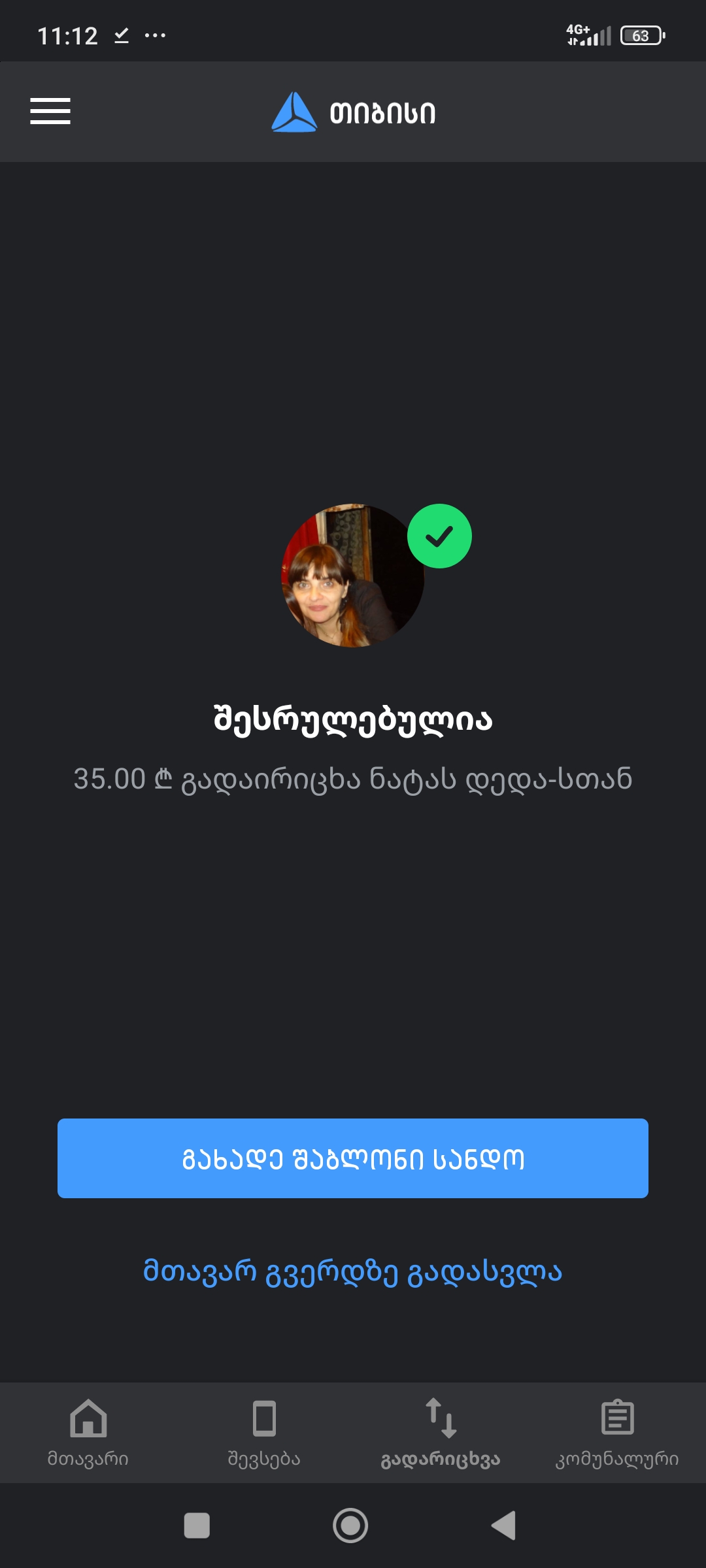
Task: Open the hamburger drawer menu
Action: (x=50, y=111)
